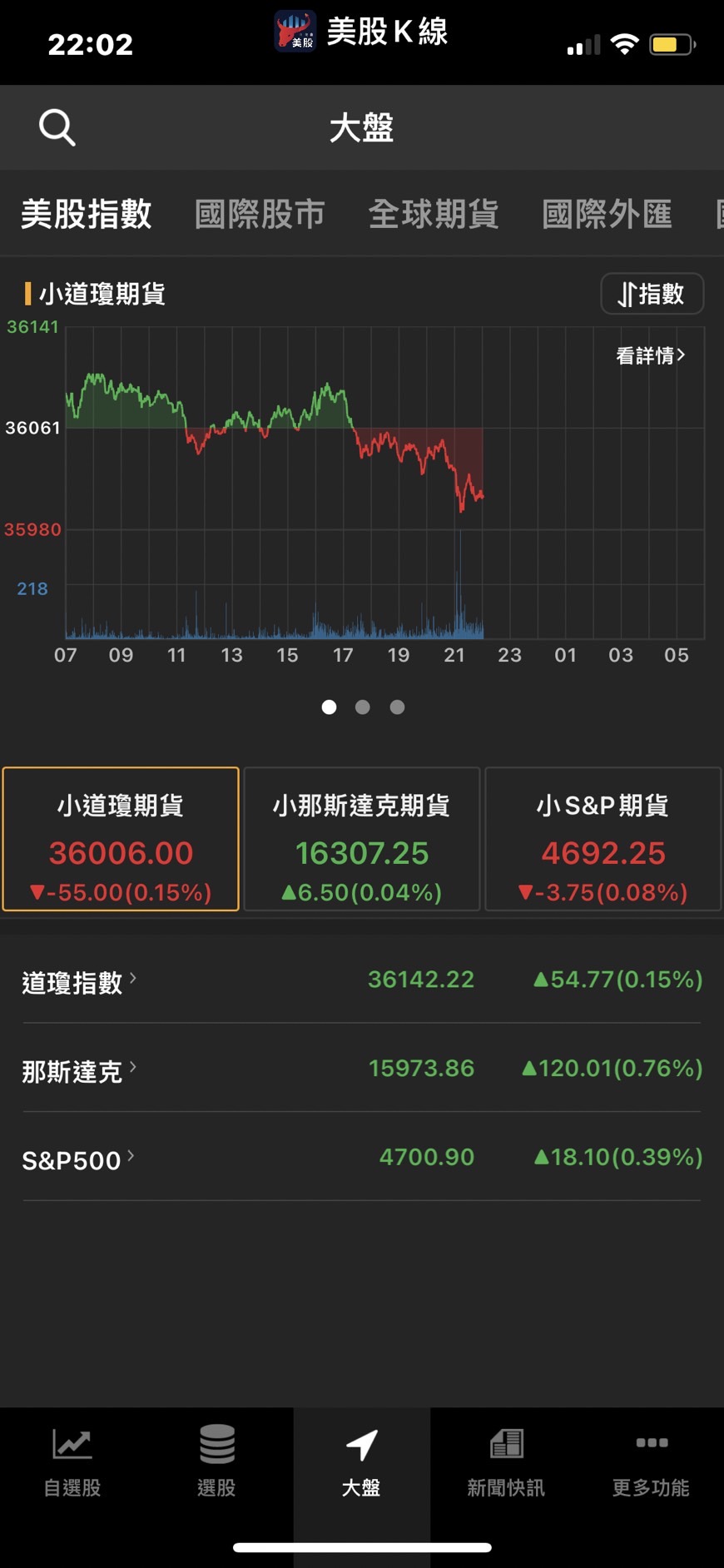Open 看詳情 chart details
This screenshot has height=1568, width=724.
[x=651, y=355]
